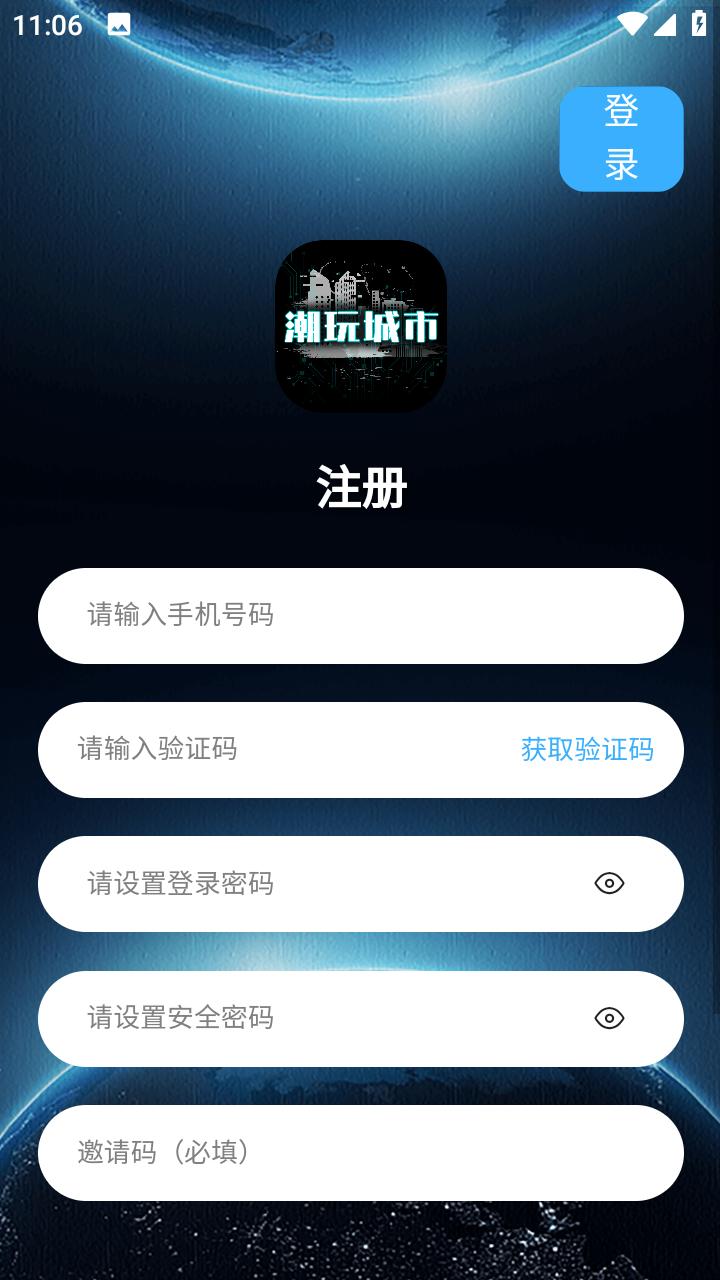The height and width of the screenshot is (1280, 720).
Task: Show the login password with eye icon
Action: pos(609,883)
